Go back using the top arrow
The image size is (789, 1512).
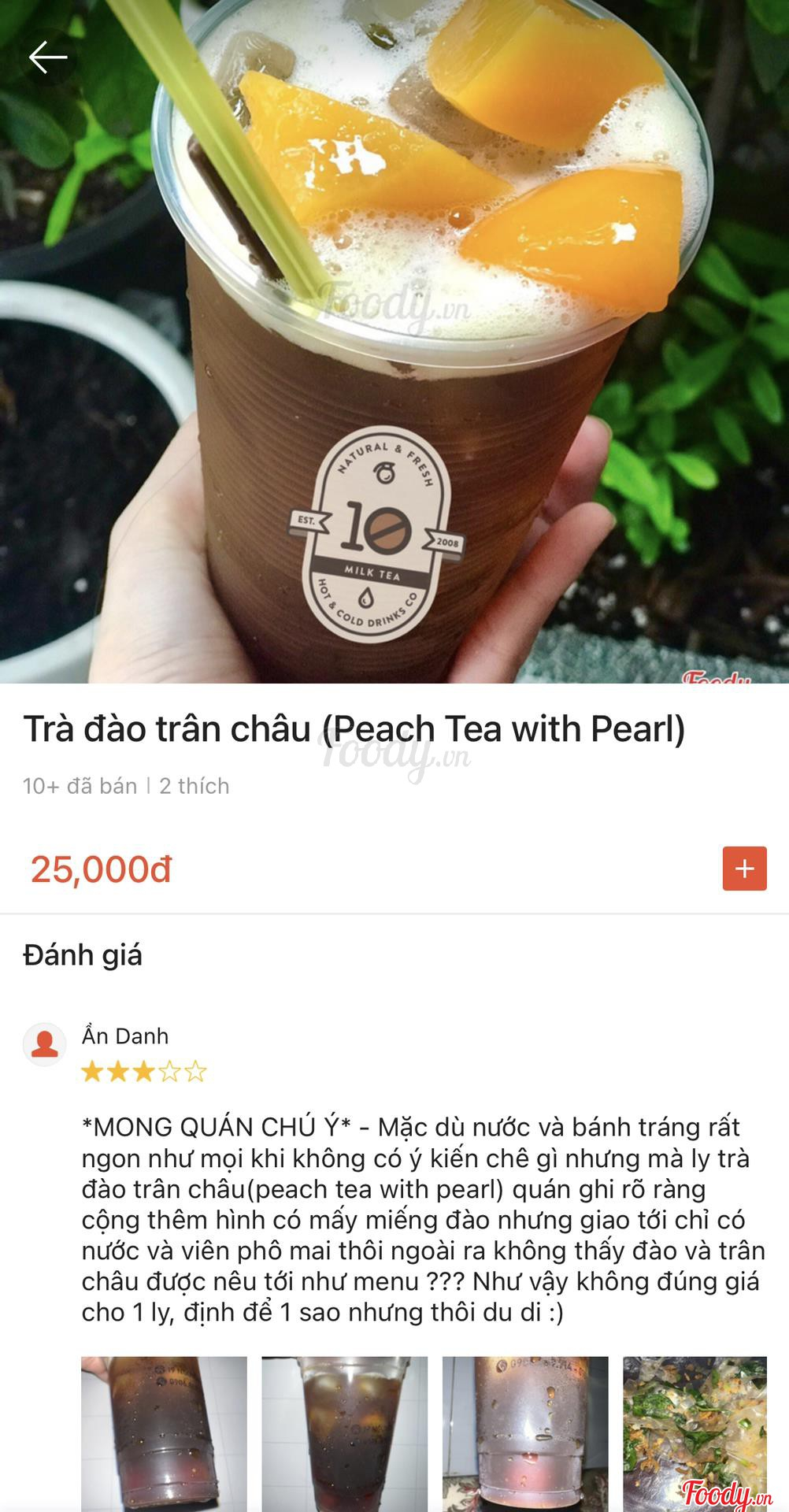pos(47,57)
